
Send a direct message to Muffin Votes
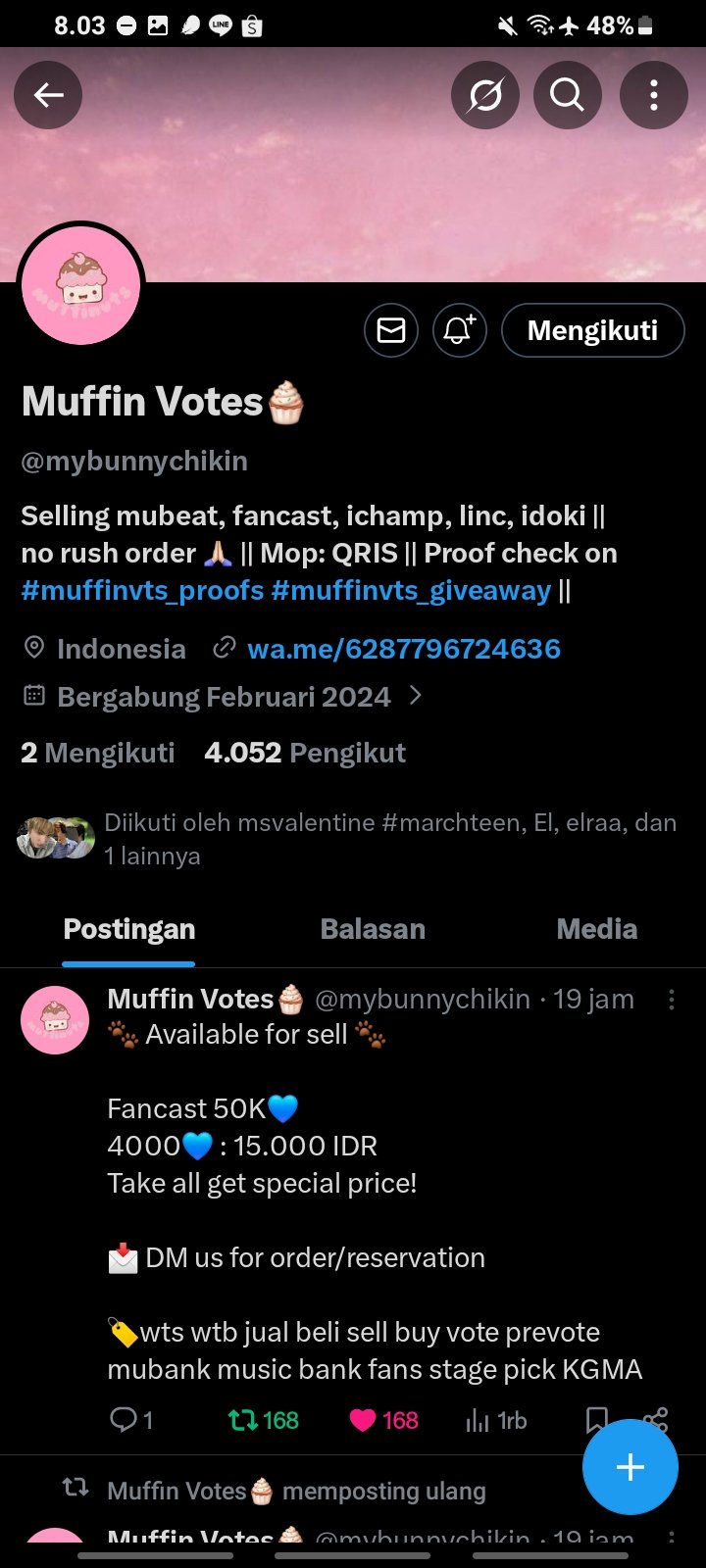[391, 330]
